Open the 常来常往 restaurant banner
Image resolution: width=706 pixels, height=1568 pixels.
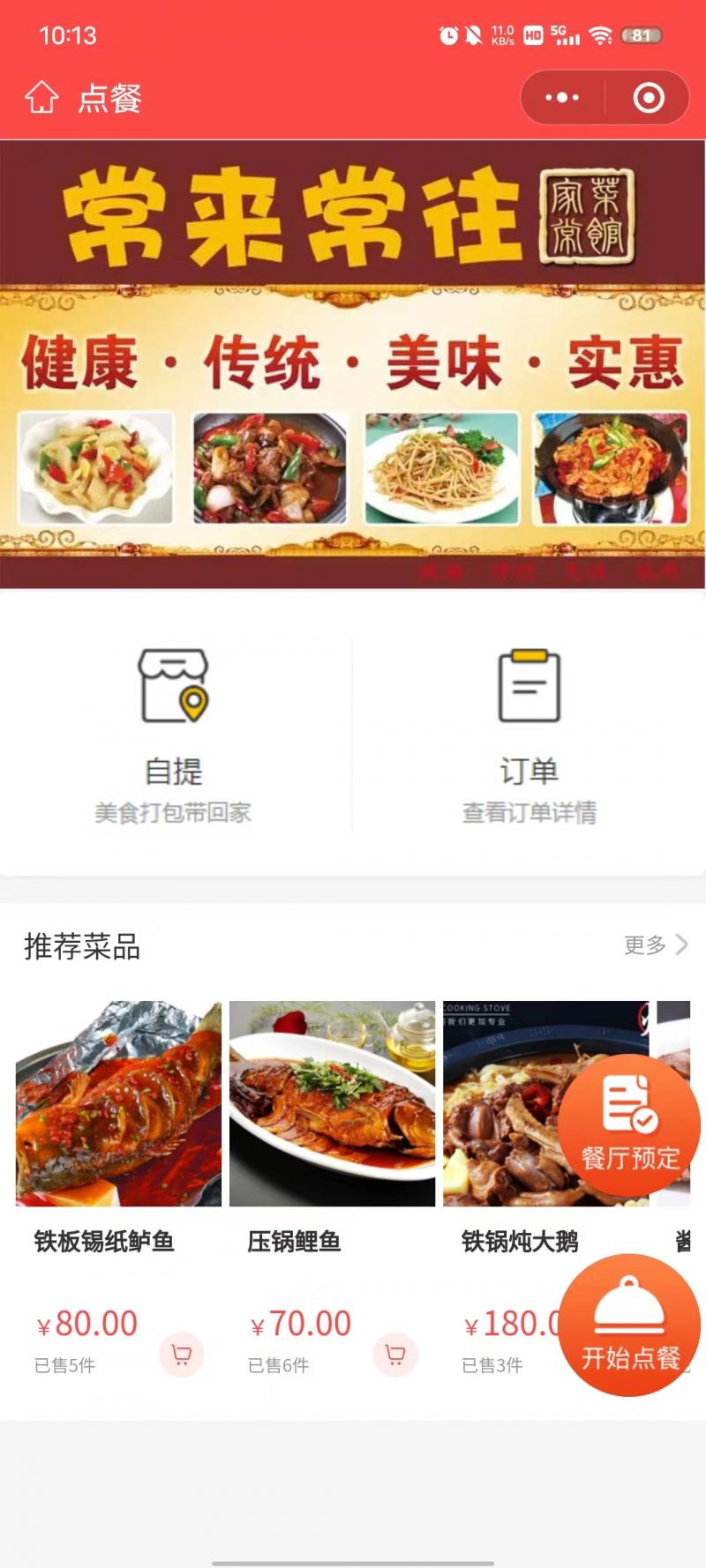click(353, 363)
